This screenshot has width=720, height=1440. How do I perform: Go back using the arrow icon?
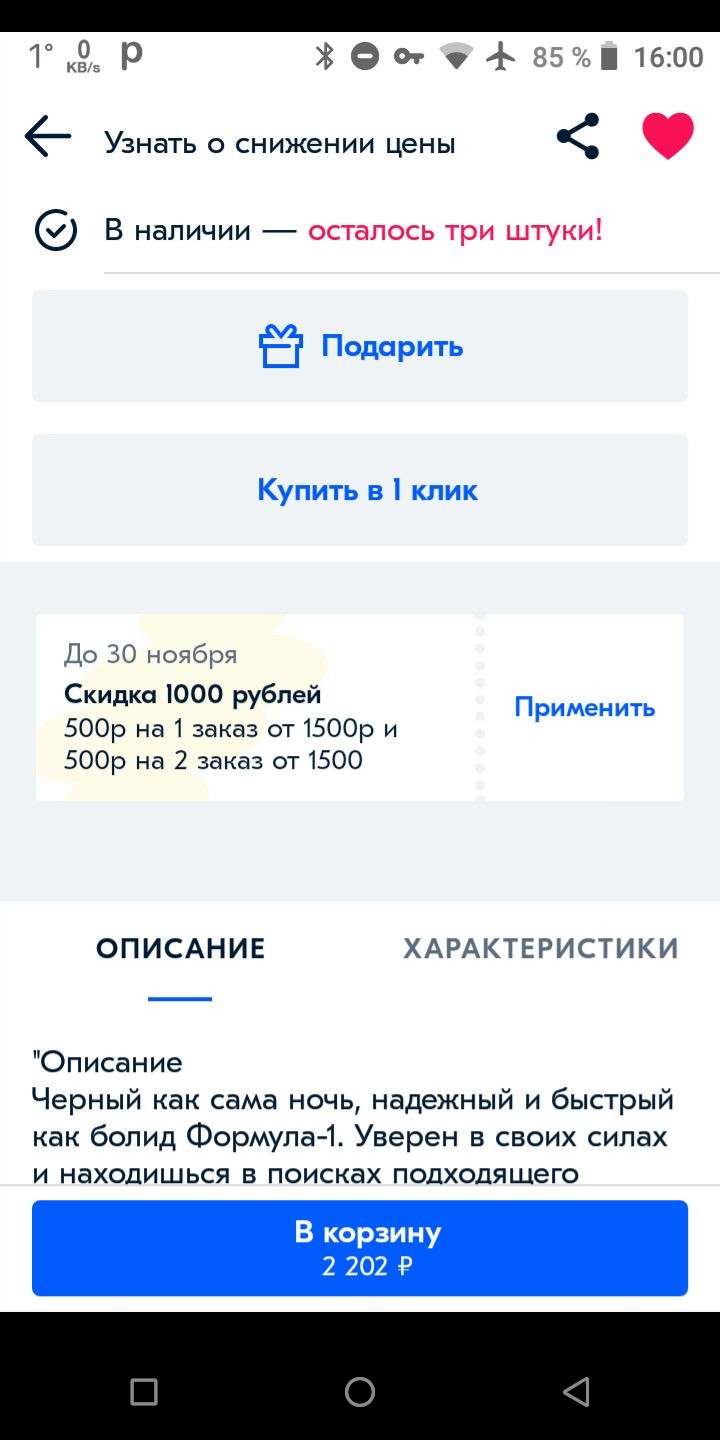click(48, 137)
